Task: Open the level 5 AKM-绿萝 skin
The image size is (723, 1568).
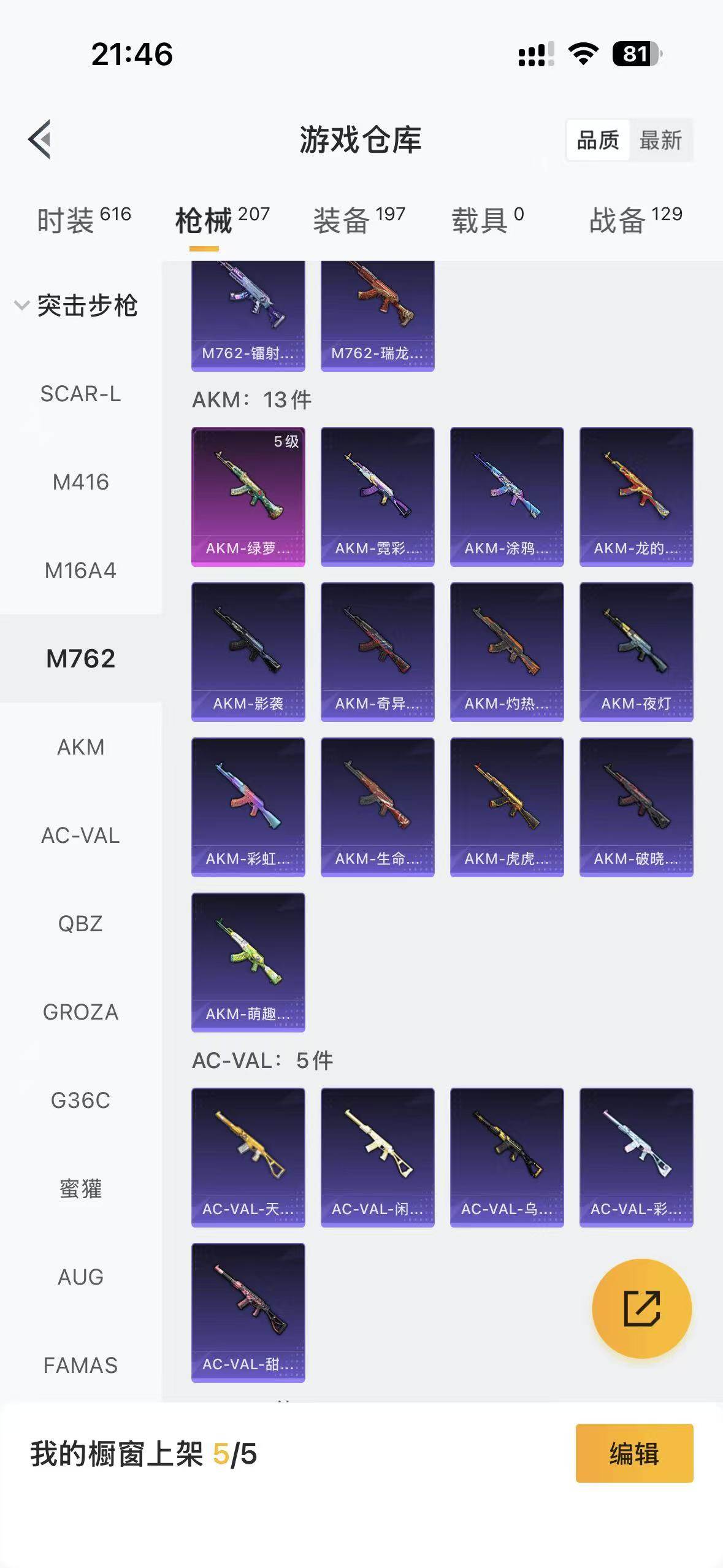Action: pos(248,497)
